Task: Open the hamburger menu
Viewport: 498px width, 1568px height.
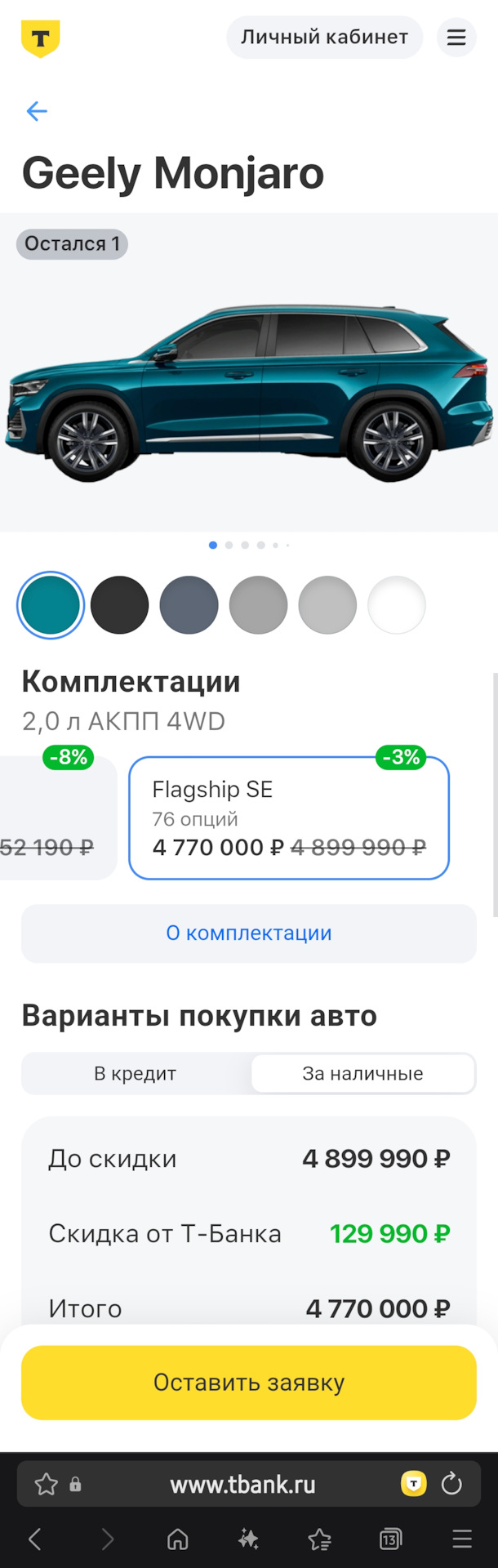Action: tap(456, 37)
